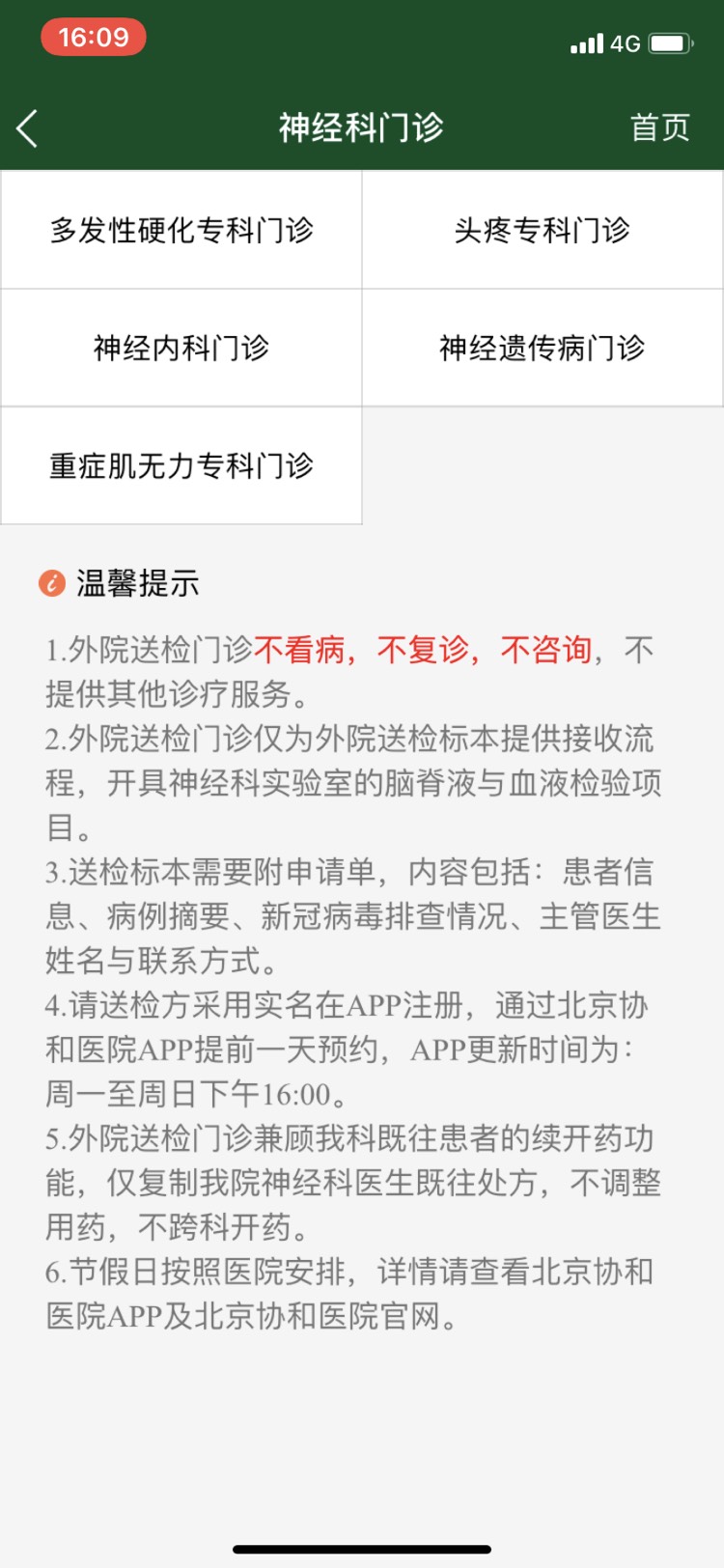
Task: Select 头疼专科门诊 clinic
Action: 542,231
